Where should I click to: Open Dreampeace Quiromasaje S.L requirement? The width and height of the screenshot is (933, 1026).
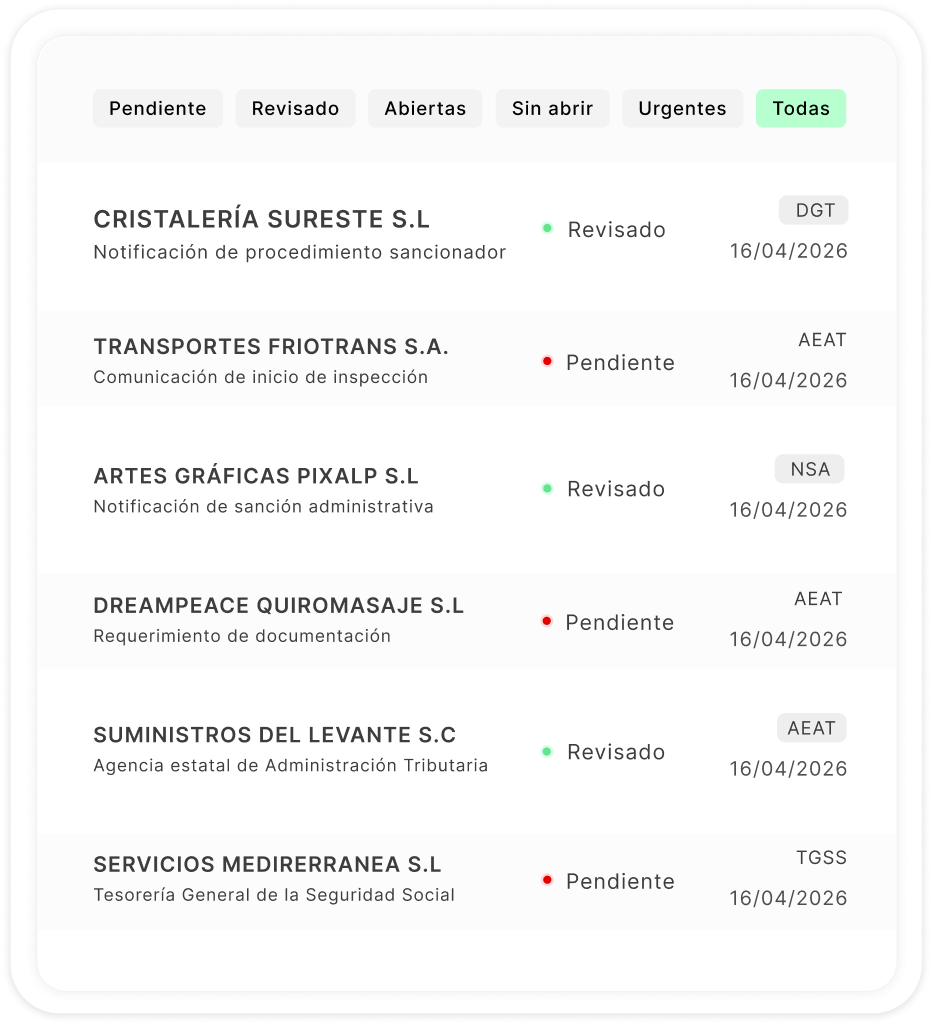point(278,606)
